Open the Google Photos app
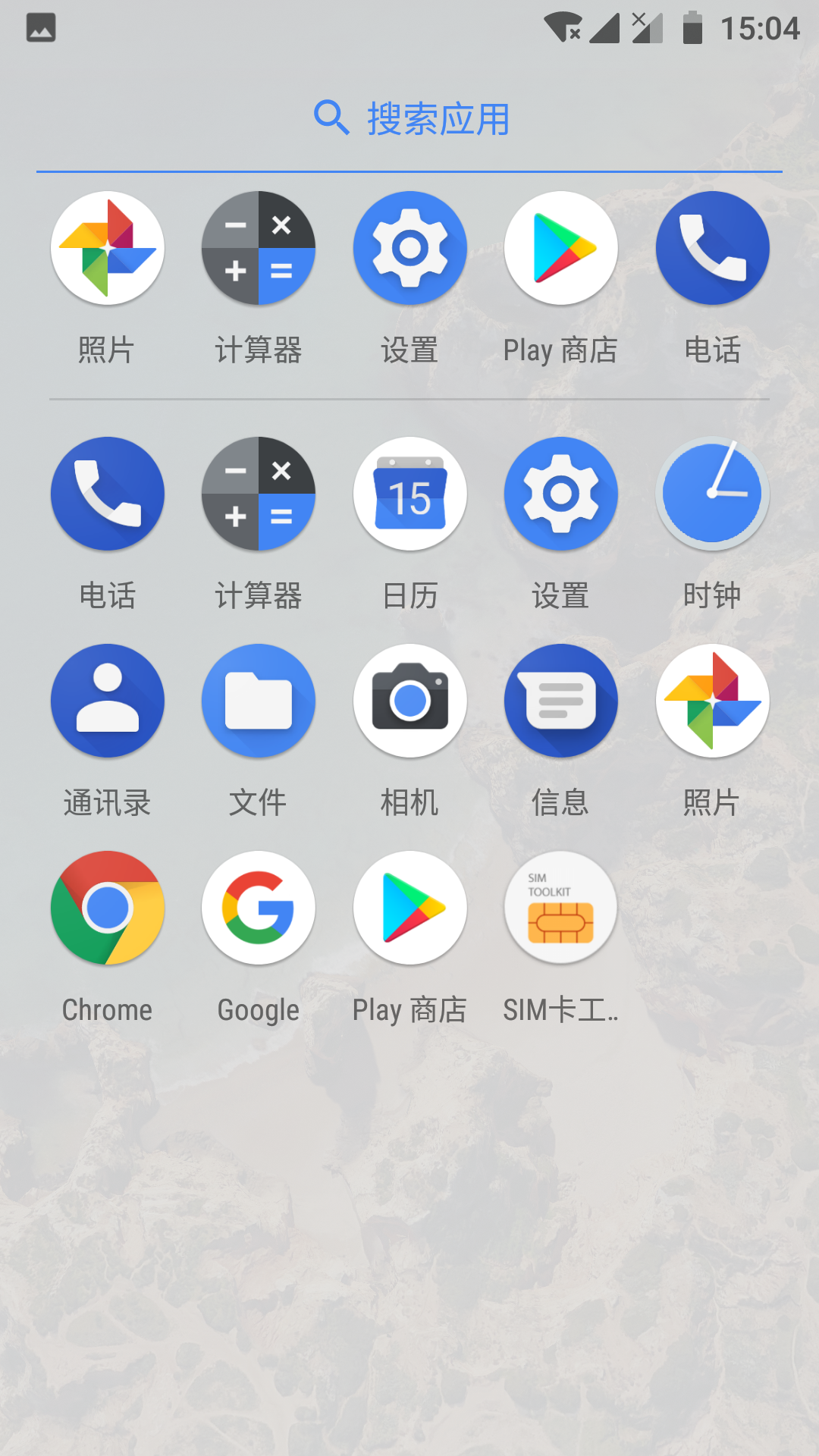This screenshot has height=1456, width=819. pyautogui.click(x=107, y=248)
